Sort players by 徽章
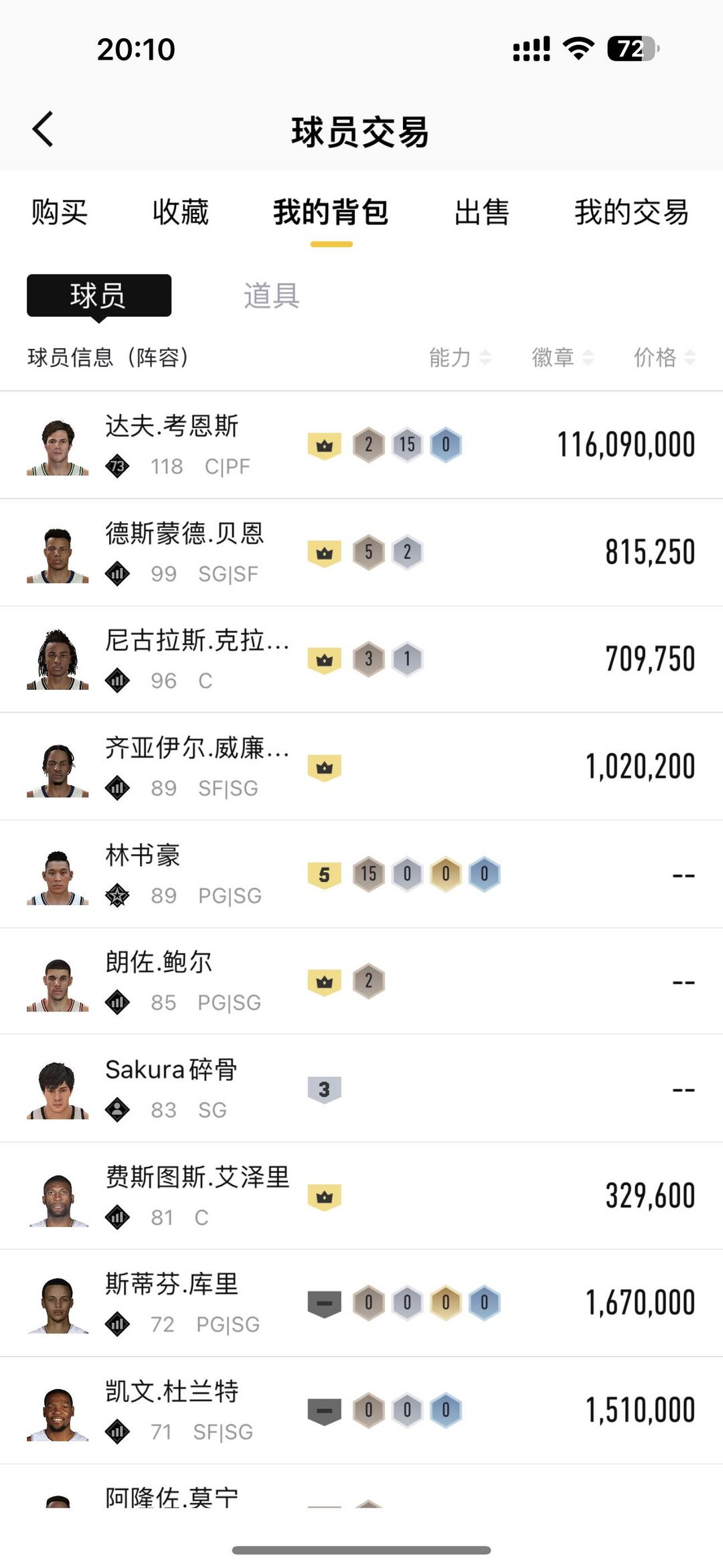The image size is (723, 1568). (562, 358)
